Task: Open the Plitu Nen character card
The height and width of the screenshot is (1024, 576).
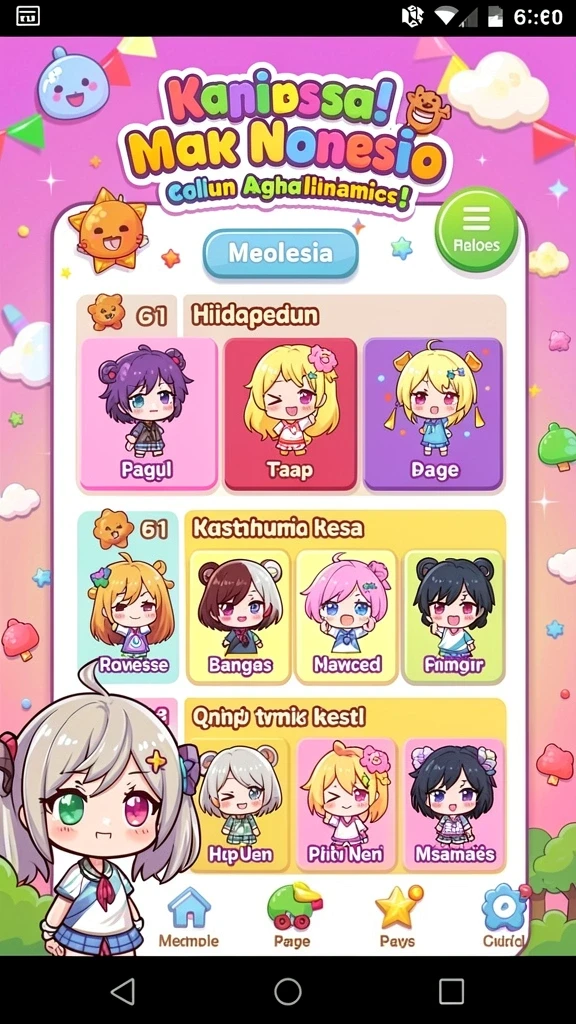Action: pyautogui.click(x=347, y=805)
